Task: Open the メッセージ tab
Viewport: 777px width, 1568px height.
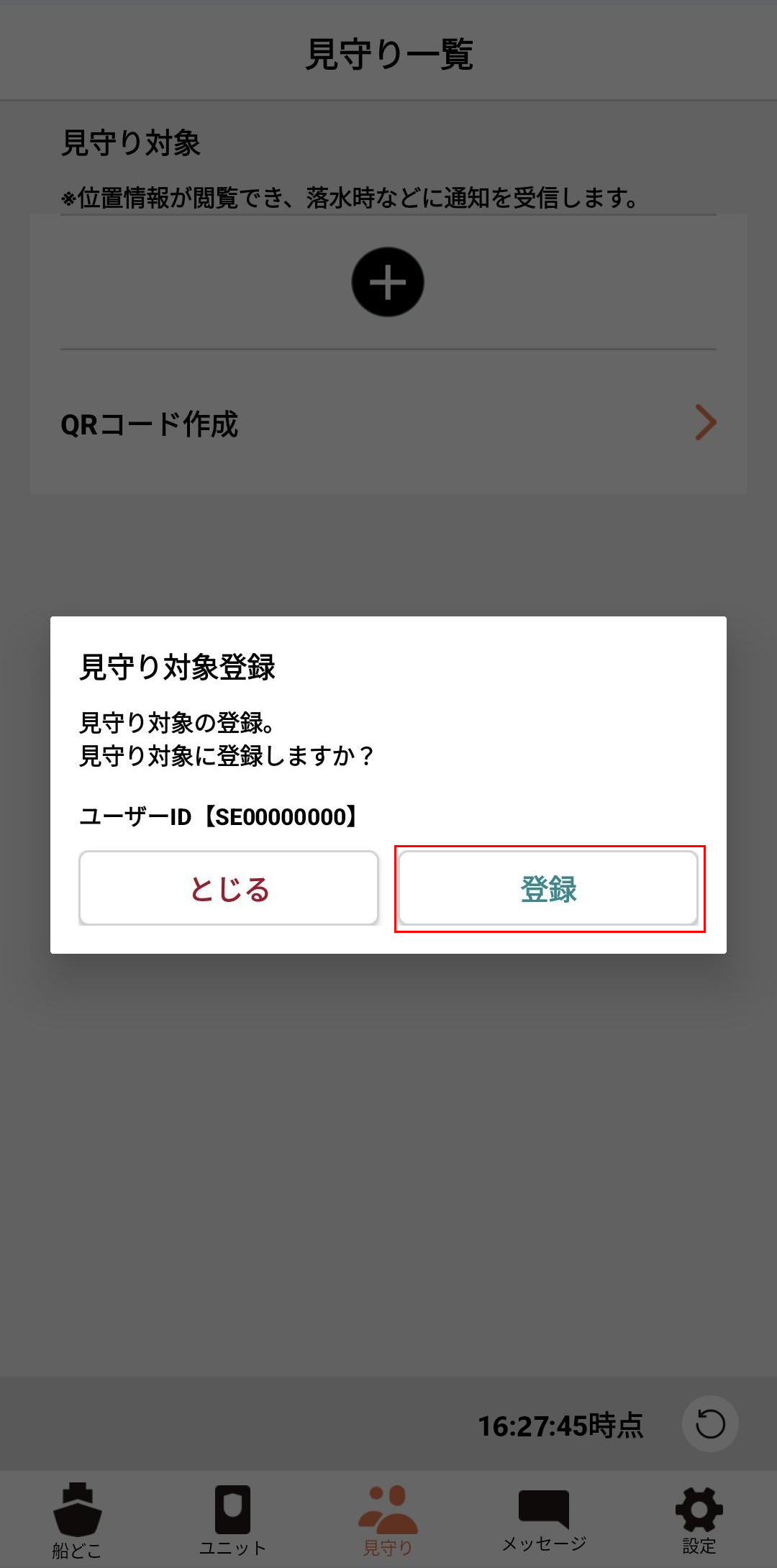Action: click(x=544, y=1519)
